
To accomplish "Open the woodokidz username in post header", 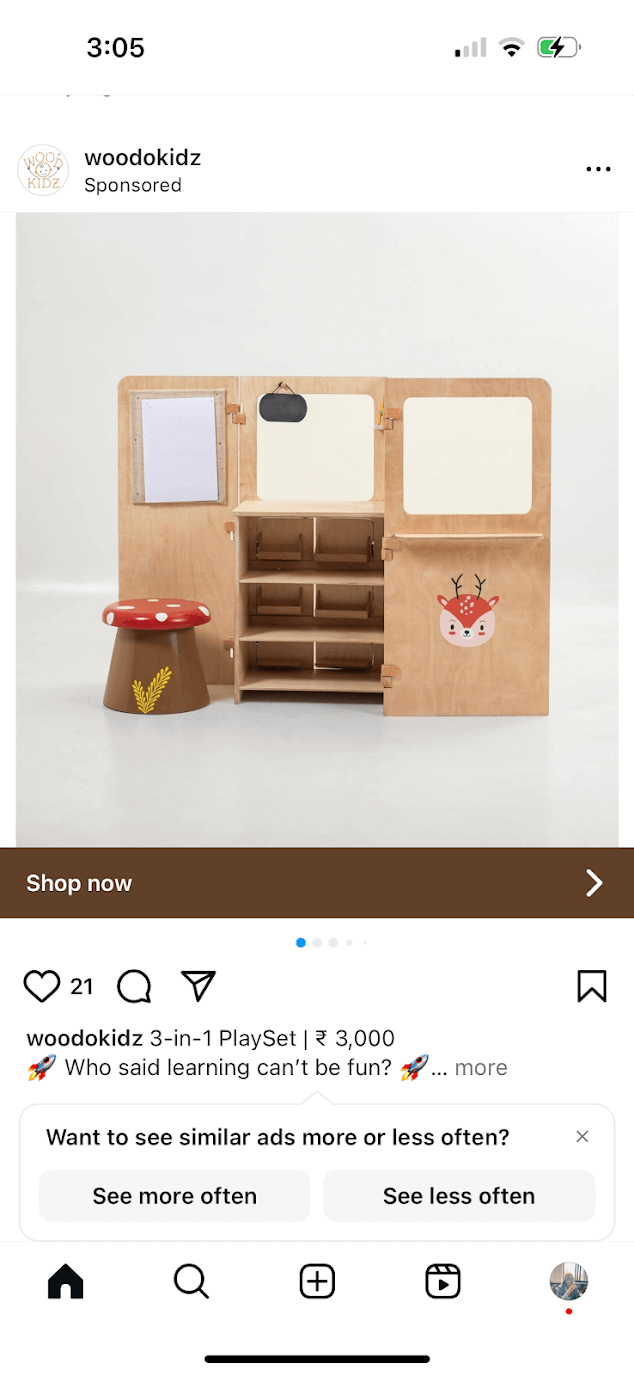I will 143,157.
